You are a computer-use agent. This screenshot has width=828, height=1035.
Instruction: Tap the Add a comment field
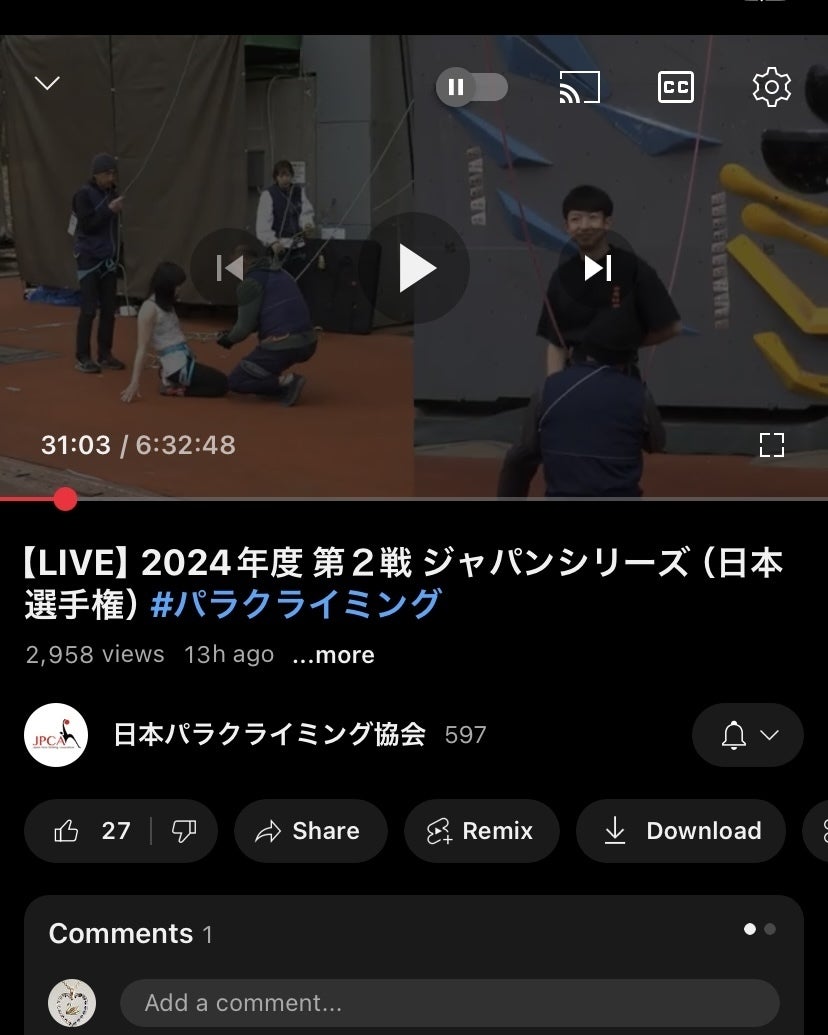pos(449,1003)
